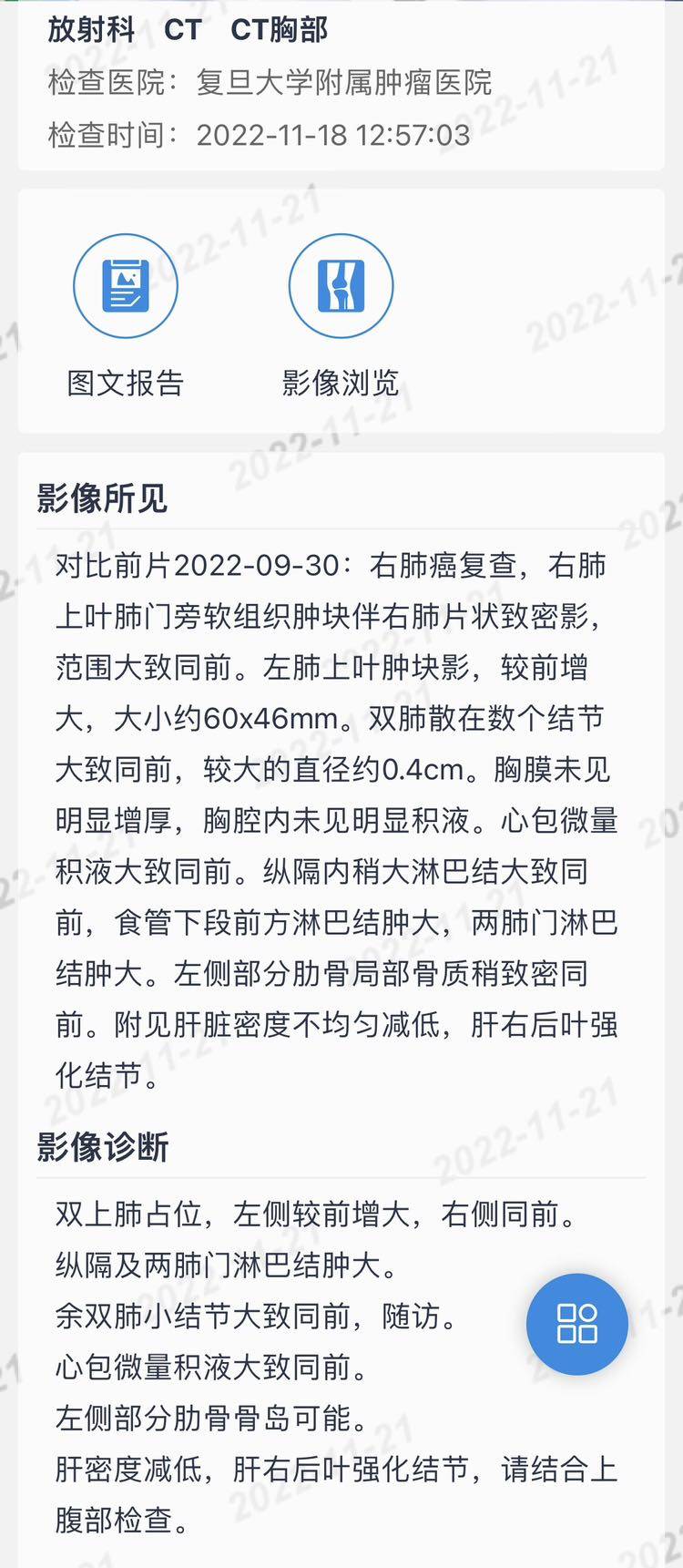Tap the blue floating grid menu button
The image size is (683, 1568).
point(576,1324)
